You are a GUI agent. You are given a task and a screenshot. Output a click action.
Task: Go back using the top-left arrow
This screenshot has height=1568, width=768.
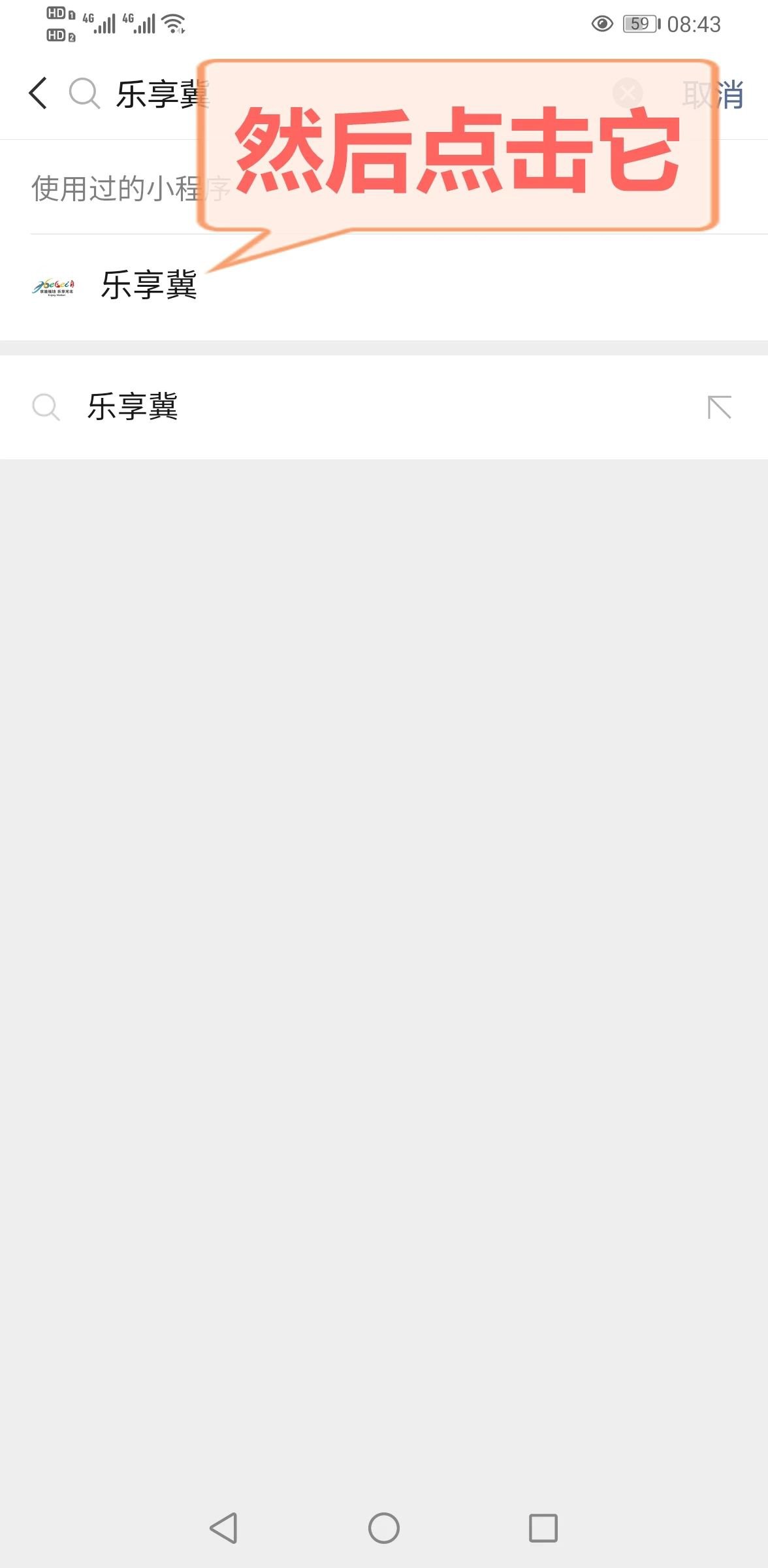38,93
